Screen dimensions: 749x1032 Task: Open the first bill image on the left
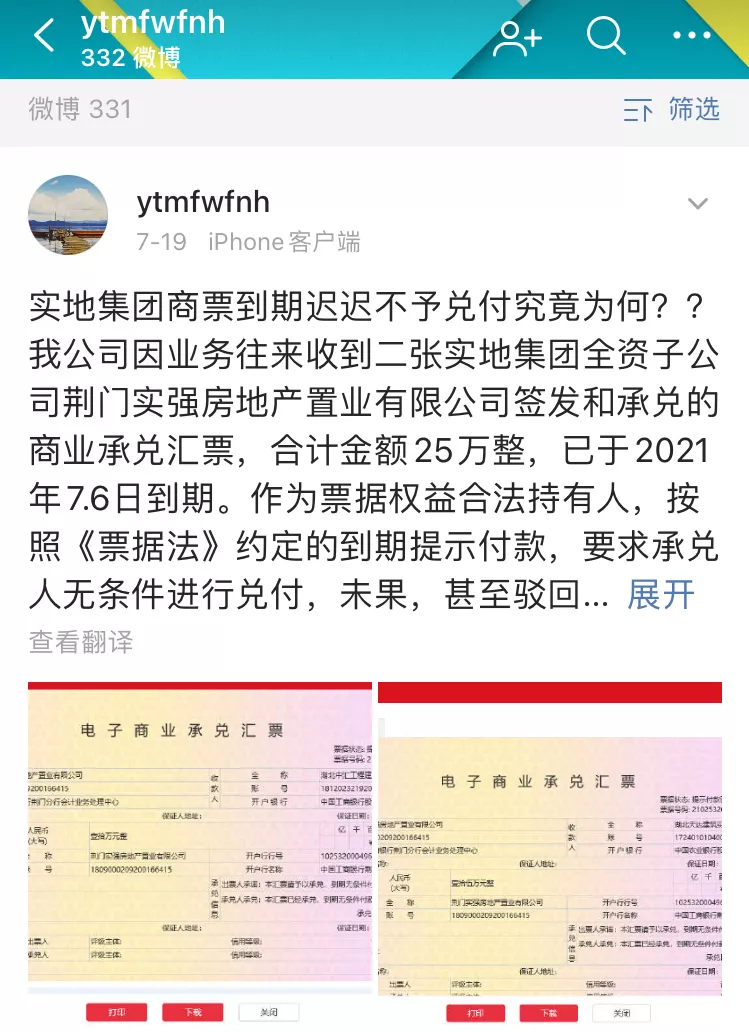click(x=200, y=854)
